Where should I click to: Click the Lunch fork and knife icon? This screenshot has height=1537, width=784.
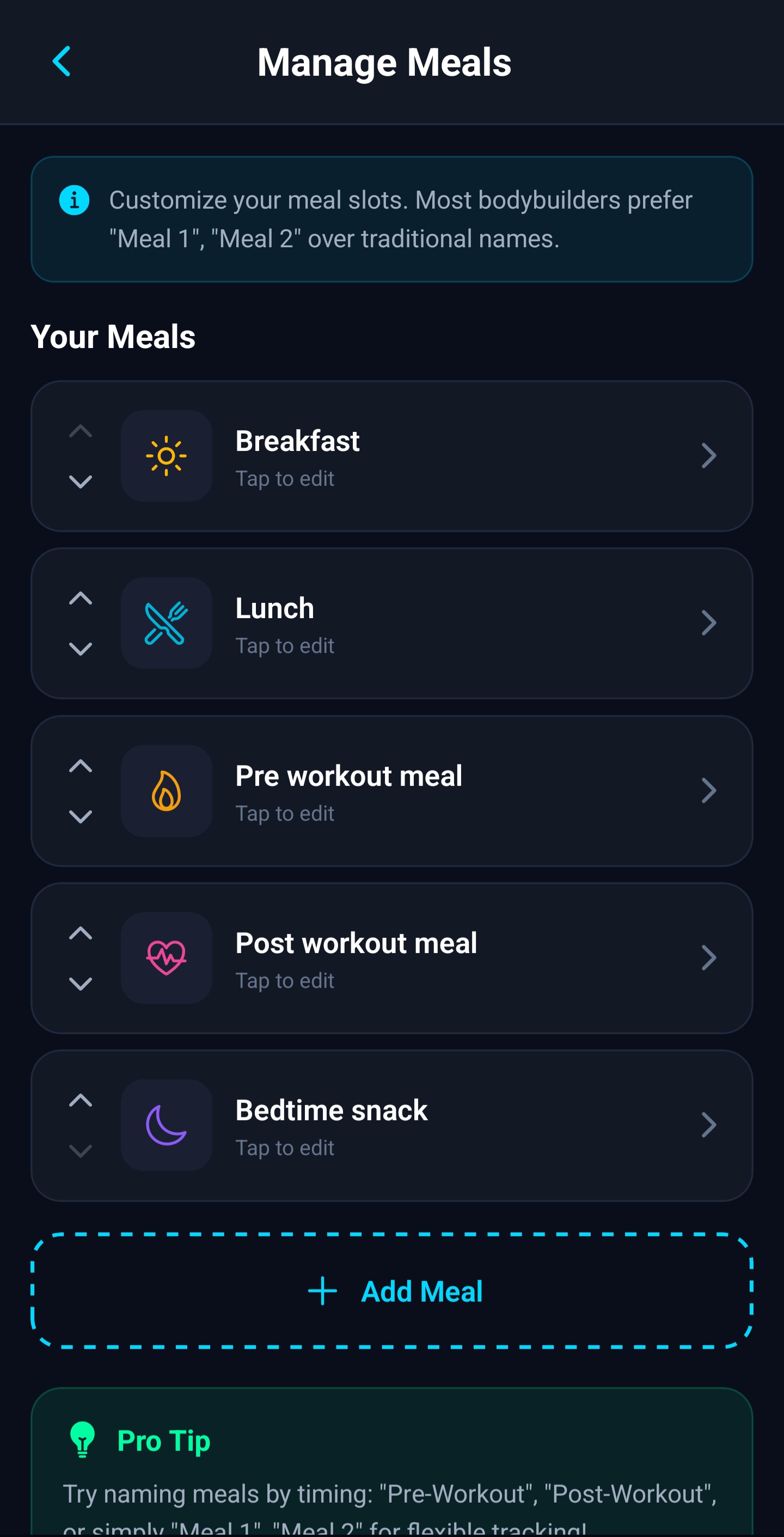point(166,623)
